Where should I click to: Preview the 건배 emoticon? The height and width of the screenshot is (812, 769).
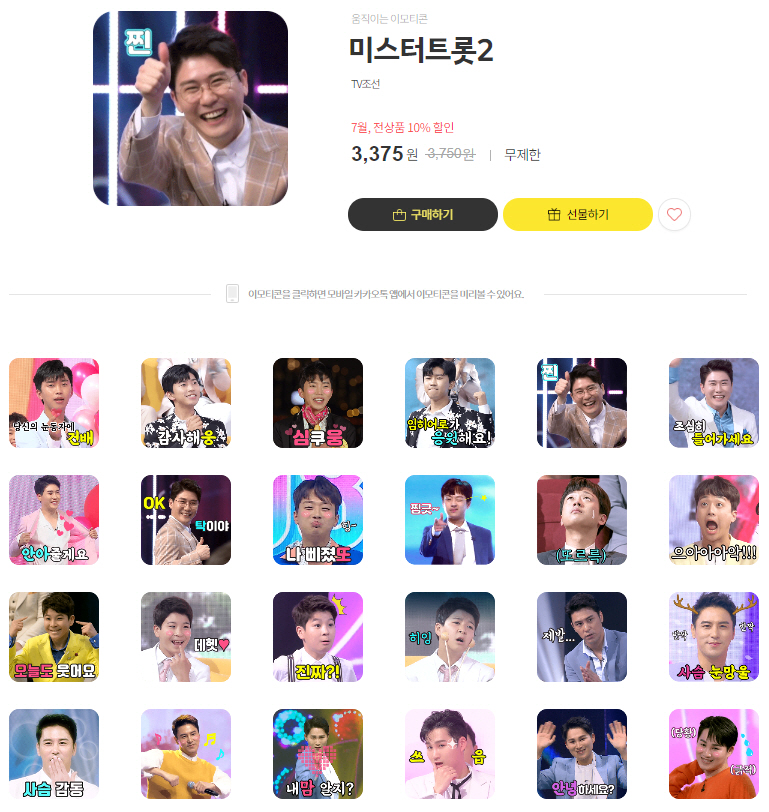click(x=54, y=403)
